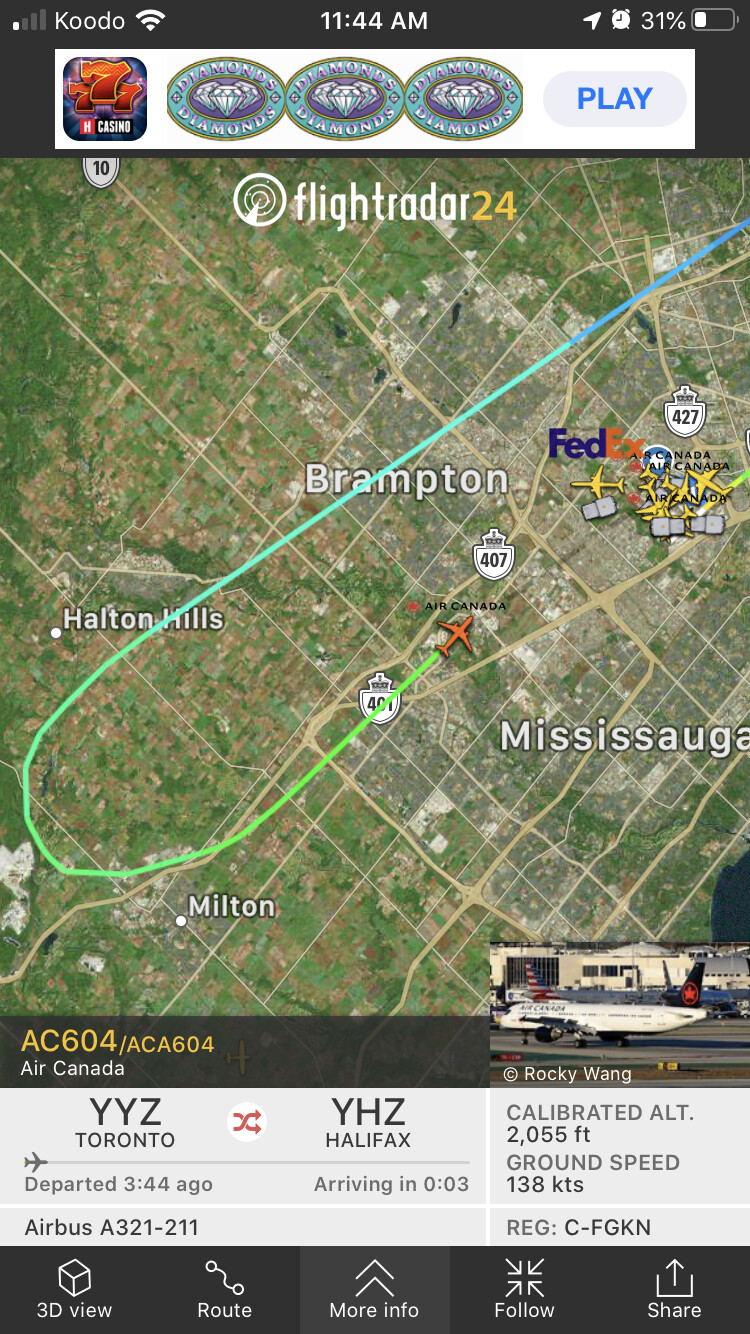The image size is (750, 1334).
Task: Share this flight
Action: click(674, 1290)
